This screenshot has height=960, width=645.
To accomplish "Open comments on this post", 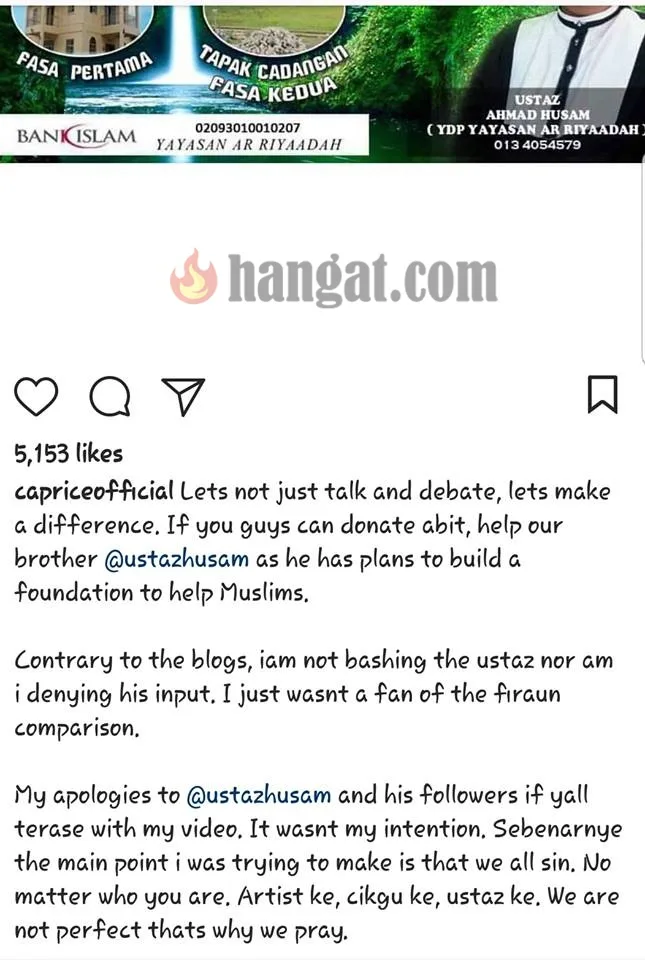I will click(x=110, y=396).
